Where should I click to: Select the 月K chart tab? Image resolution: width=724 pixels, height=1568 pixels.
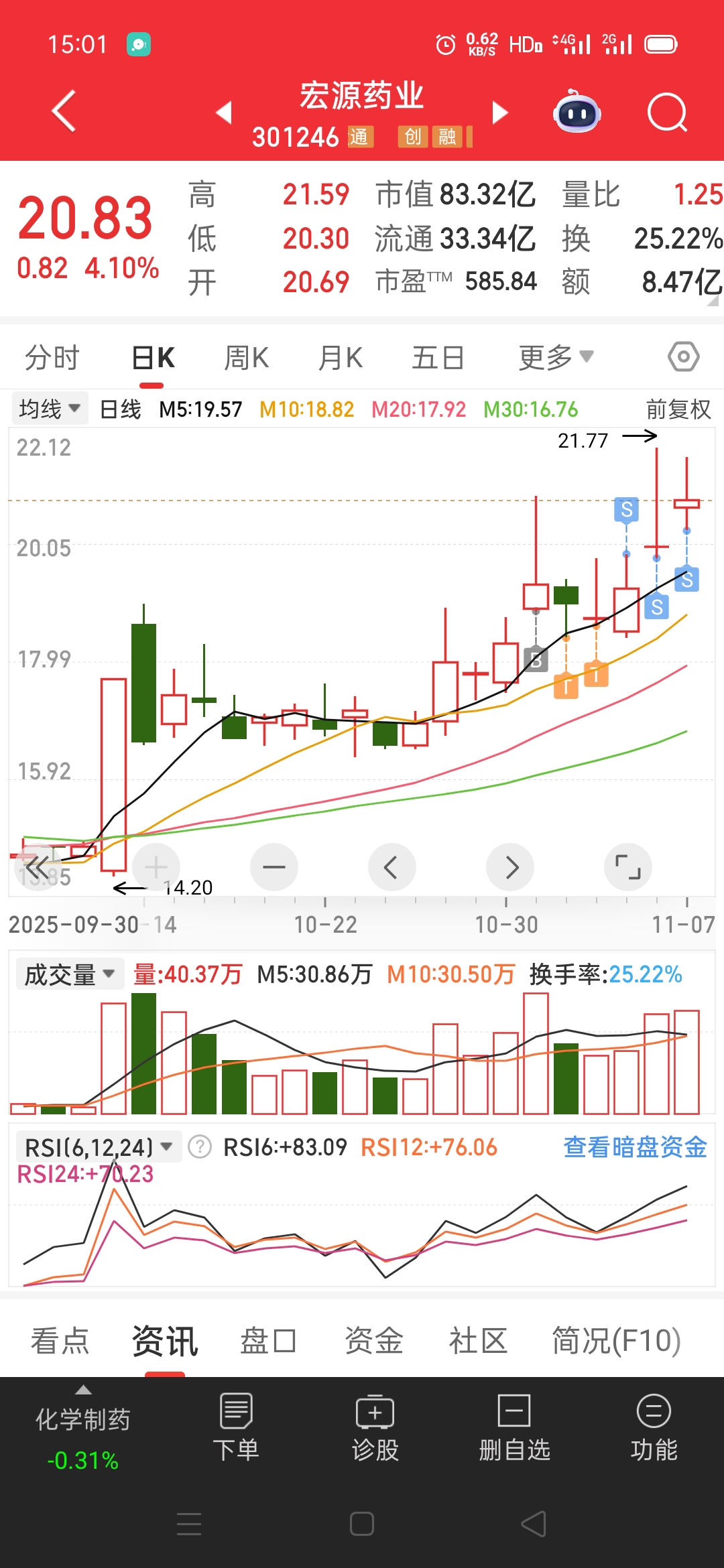340,357
